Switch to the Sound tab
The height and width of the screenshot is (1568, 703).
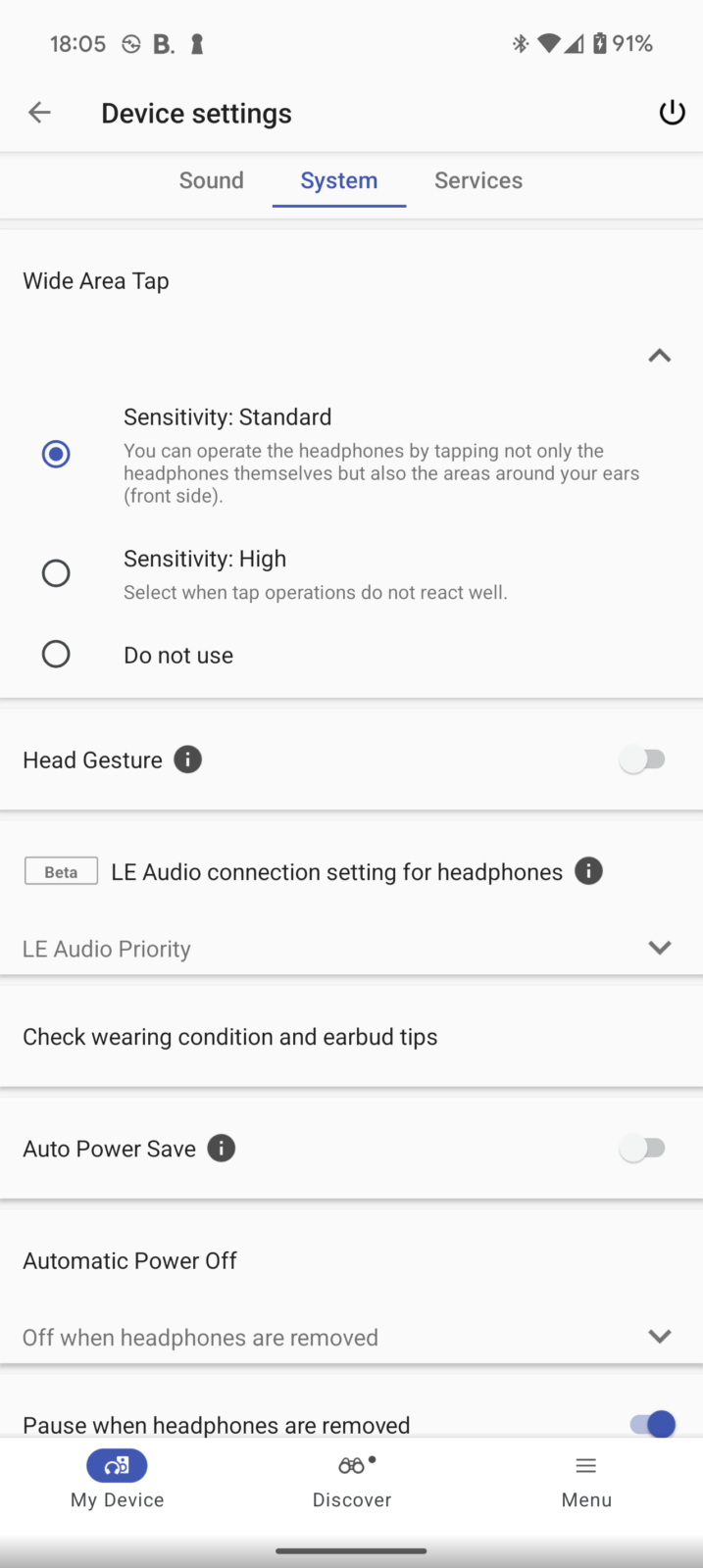(x=211, y=180)
